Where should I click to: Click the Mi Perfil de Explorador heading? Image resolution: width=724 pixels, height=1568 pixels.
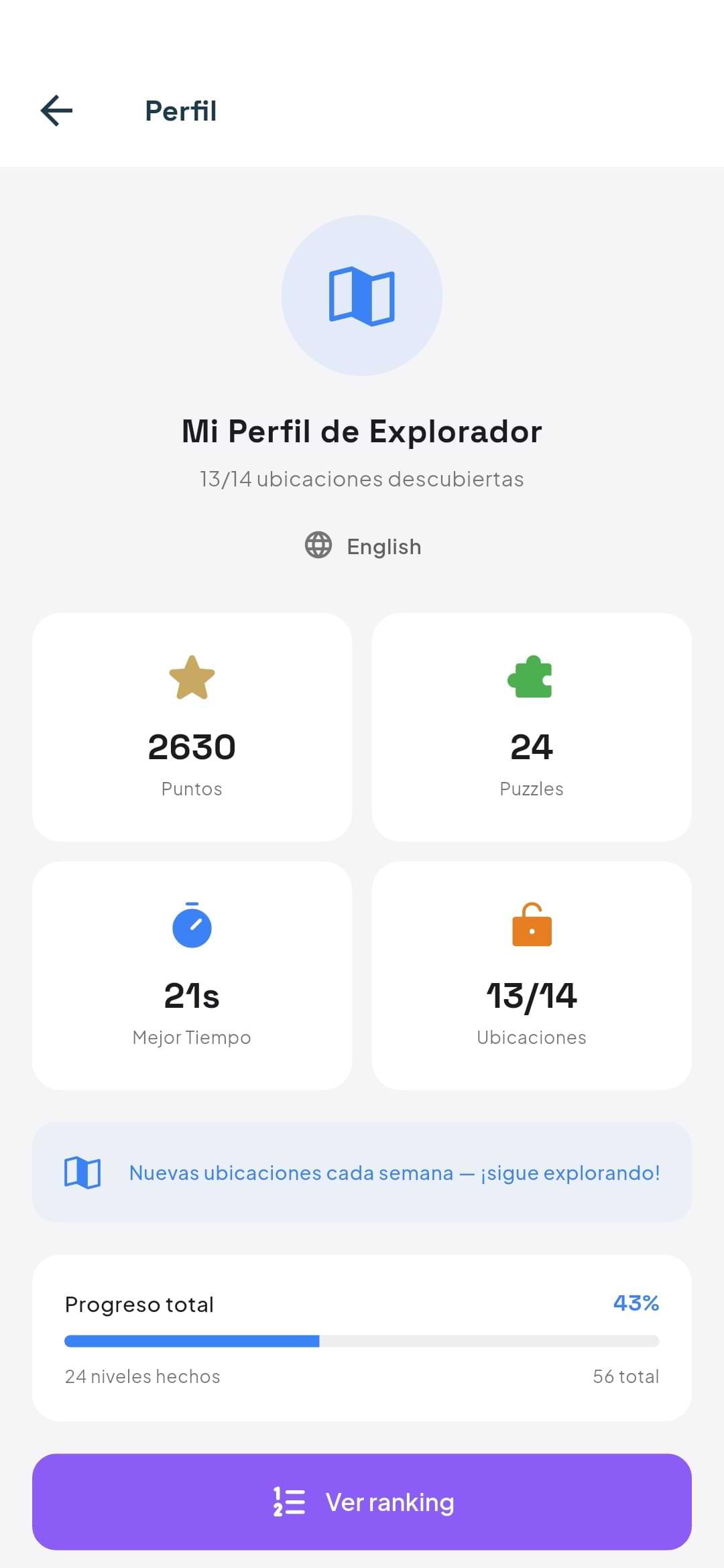point(362,431)
